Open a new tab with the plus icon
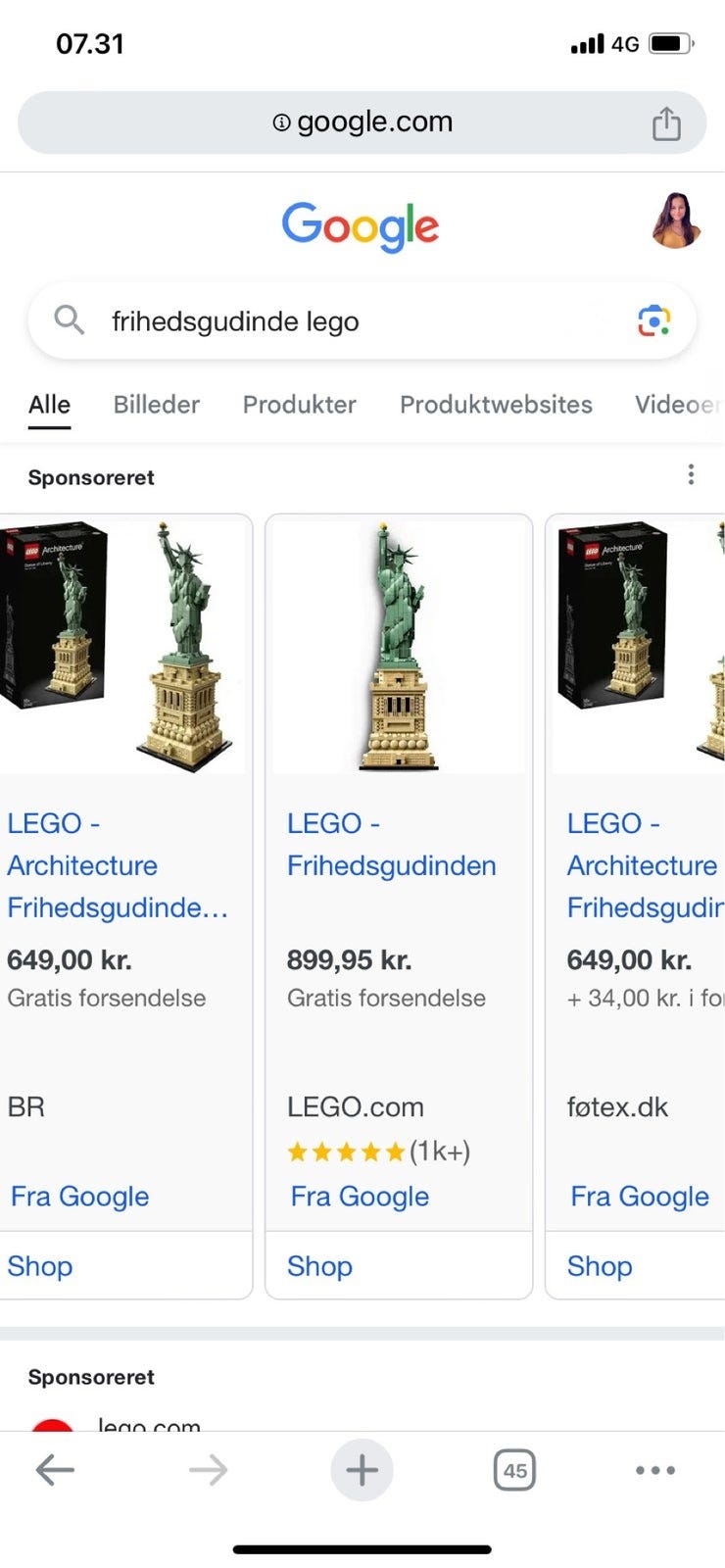Screen dimensions: 725x1568 pos(362,1470)
